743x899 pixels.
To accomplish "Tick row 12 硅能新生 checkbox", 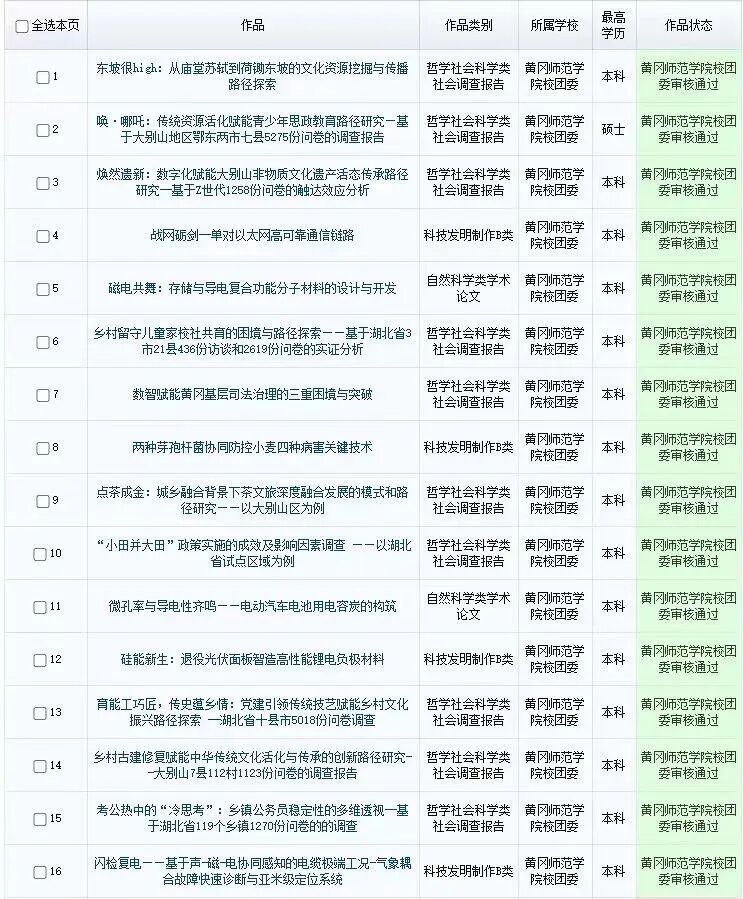I will tap(40, 660).
